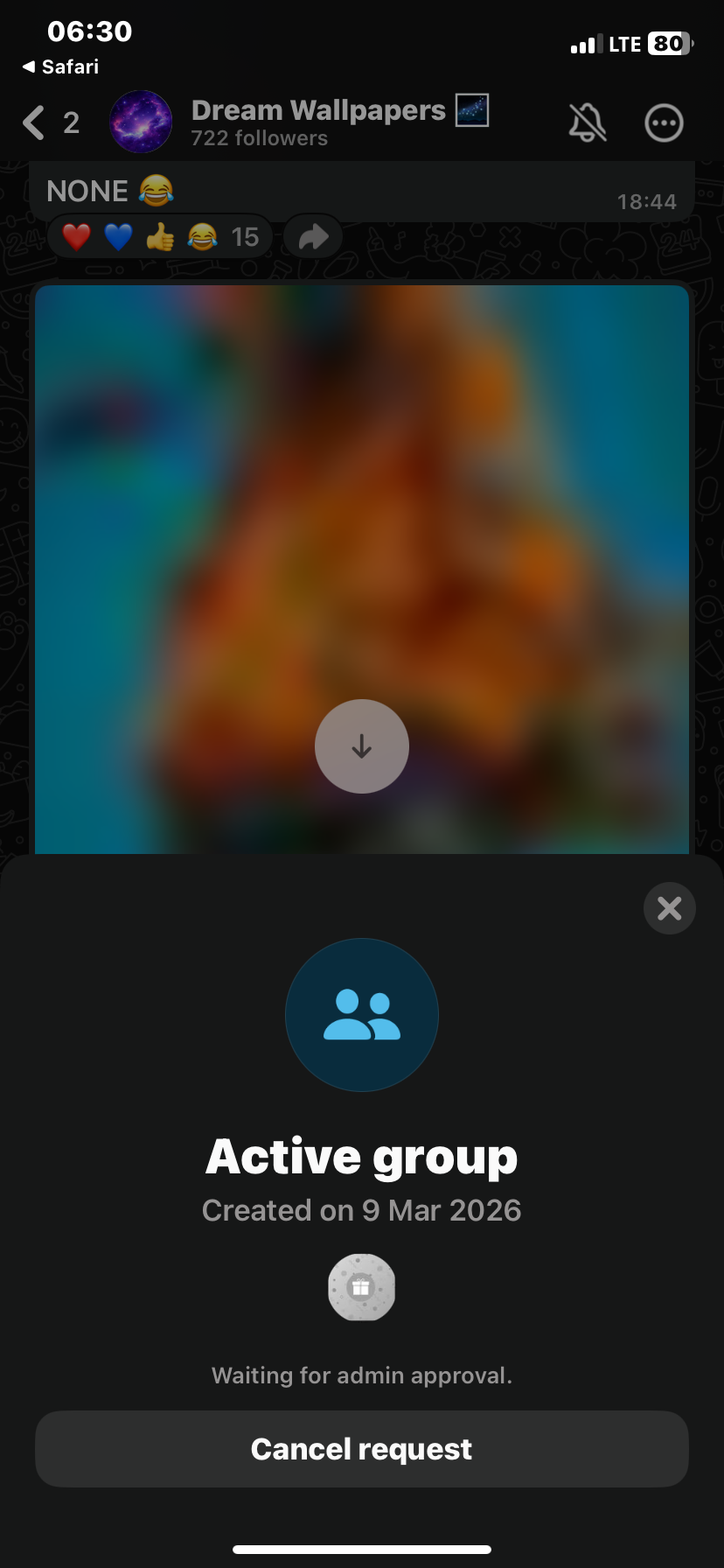
Task: Open the three-dot options menu
Action: [664, 122]
